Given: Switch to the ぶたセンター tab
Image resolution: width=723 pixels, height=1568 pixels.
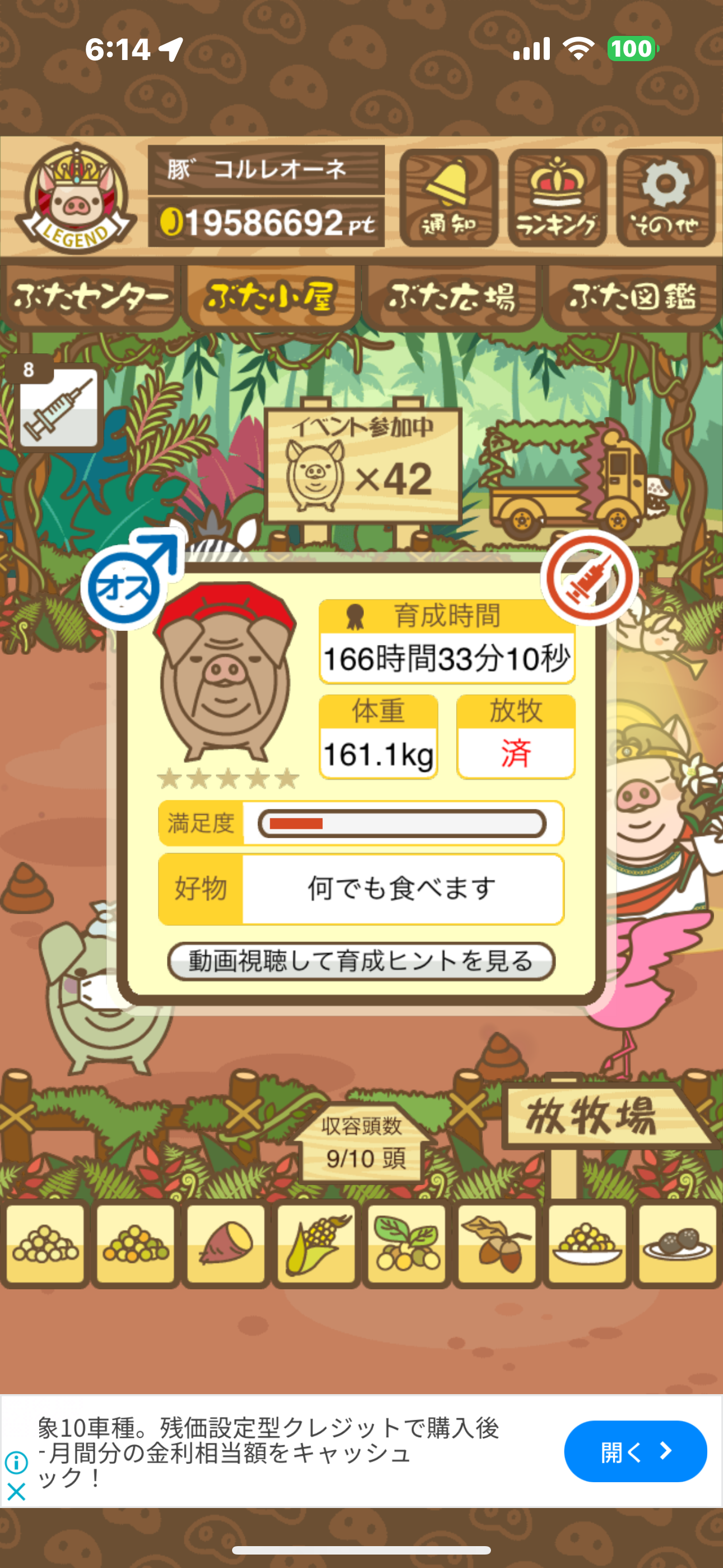Looking at the screenshot, I should [90, 298].
